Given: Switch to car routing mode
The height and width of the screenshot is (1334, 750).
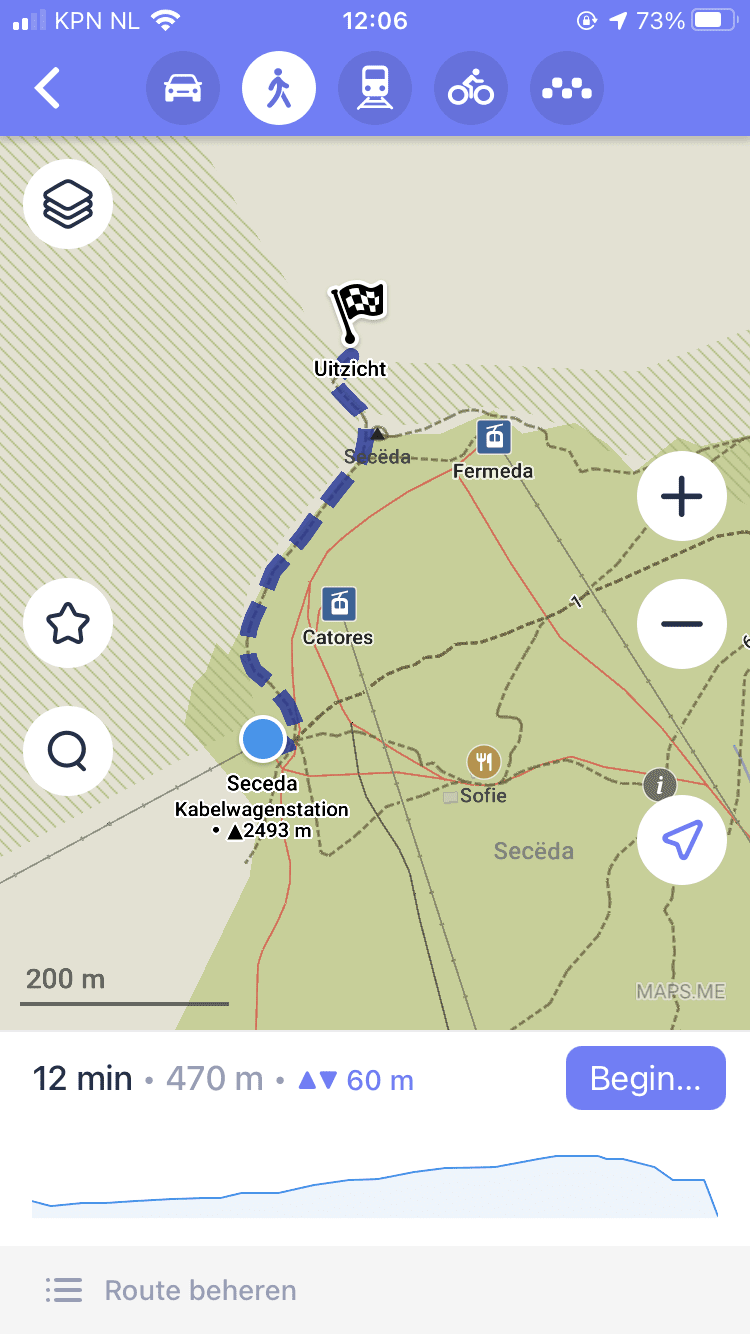Looking at the screenshot, I should tap(183, 88).
